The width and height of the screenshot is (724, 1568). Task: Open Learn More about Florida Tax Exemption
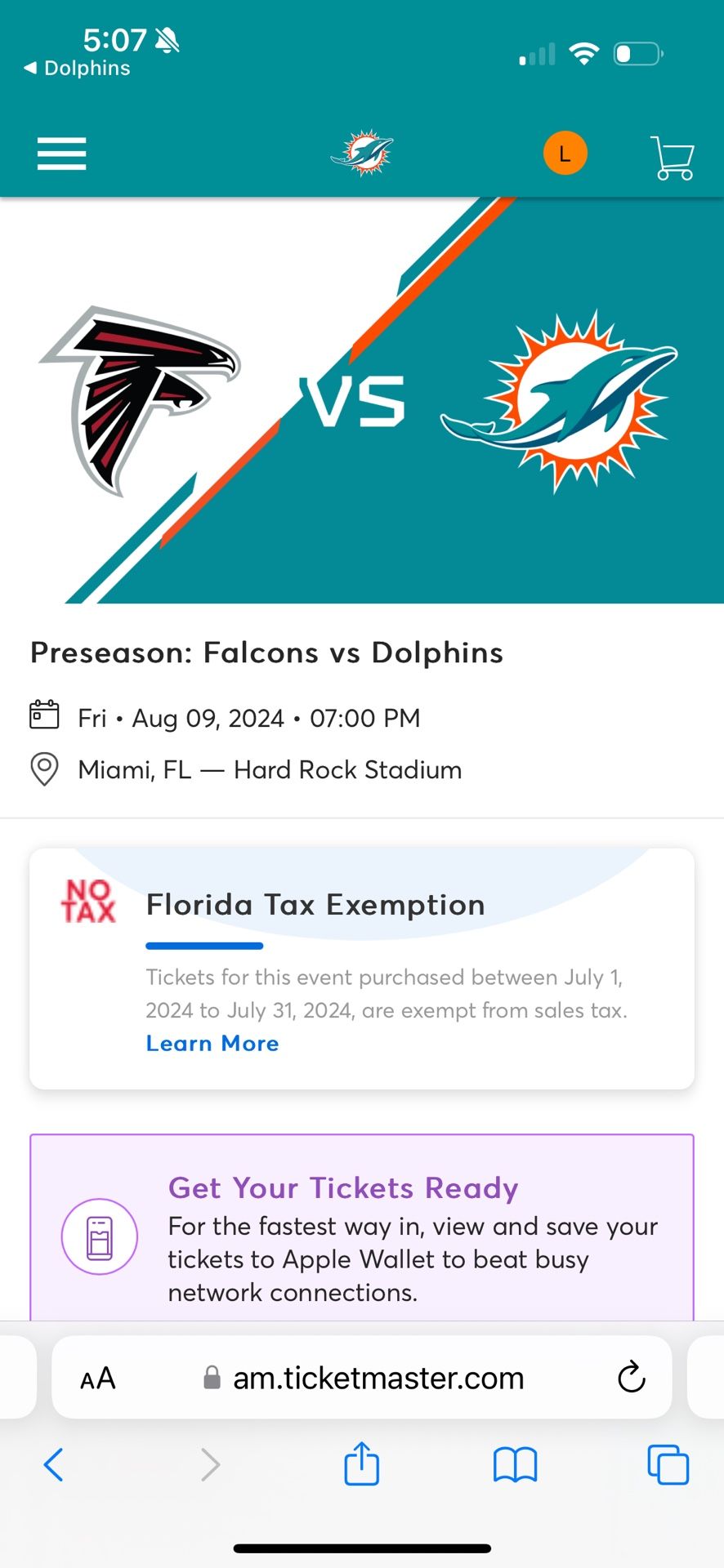pyautogui.click(x=212, y=1044)
